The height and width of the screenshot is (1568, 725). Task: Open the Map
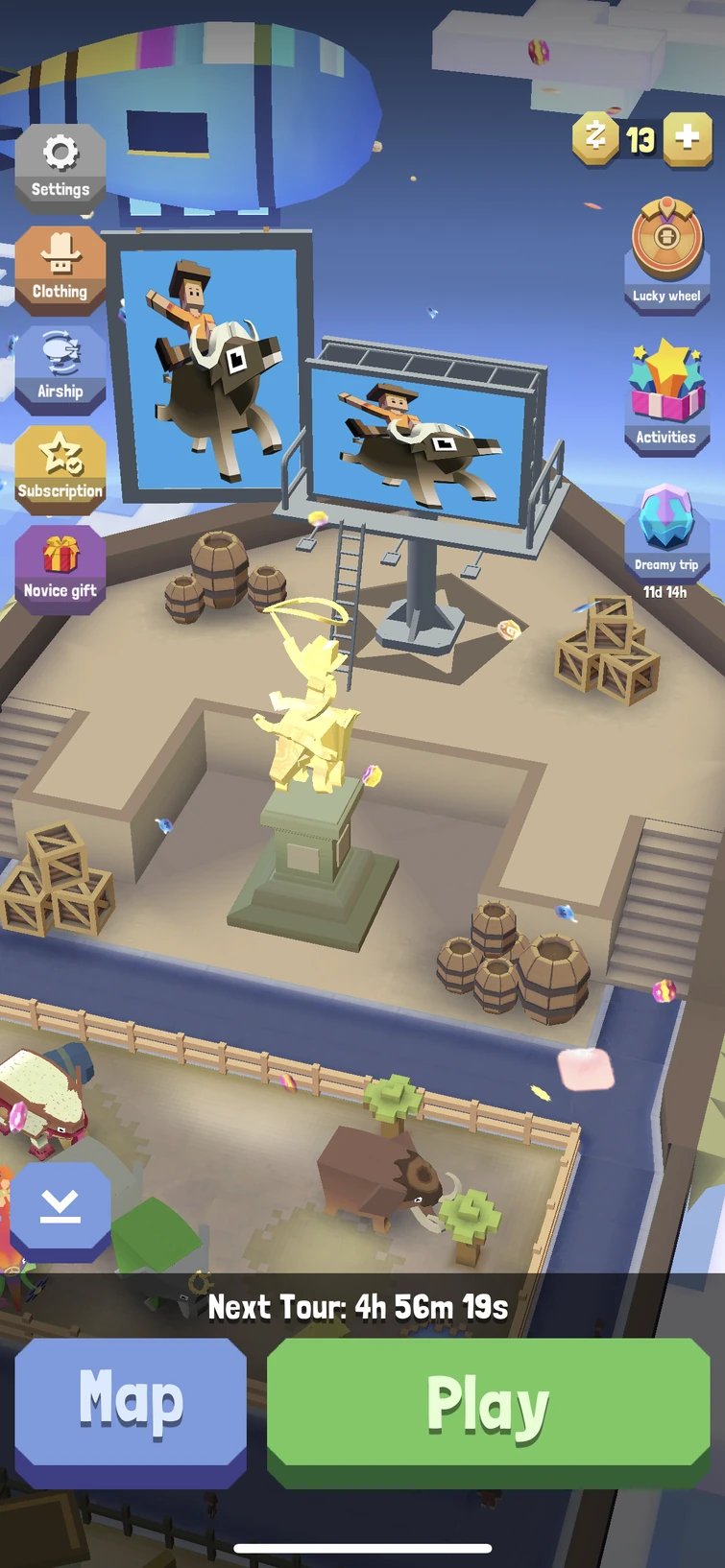[x=131, y=1401]
